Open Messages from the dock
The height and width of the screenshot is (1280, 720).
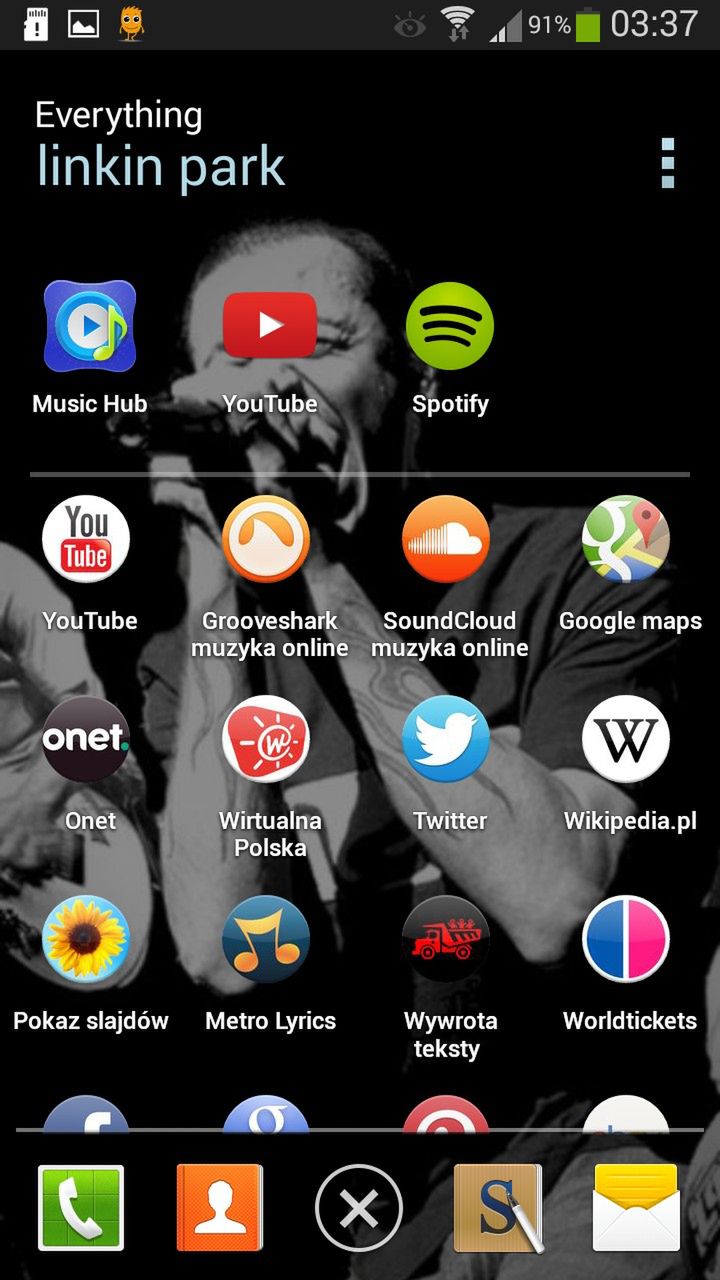(637, 1208)
